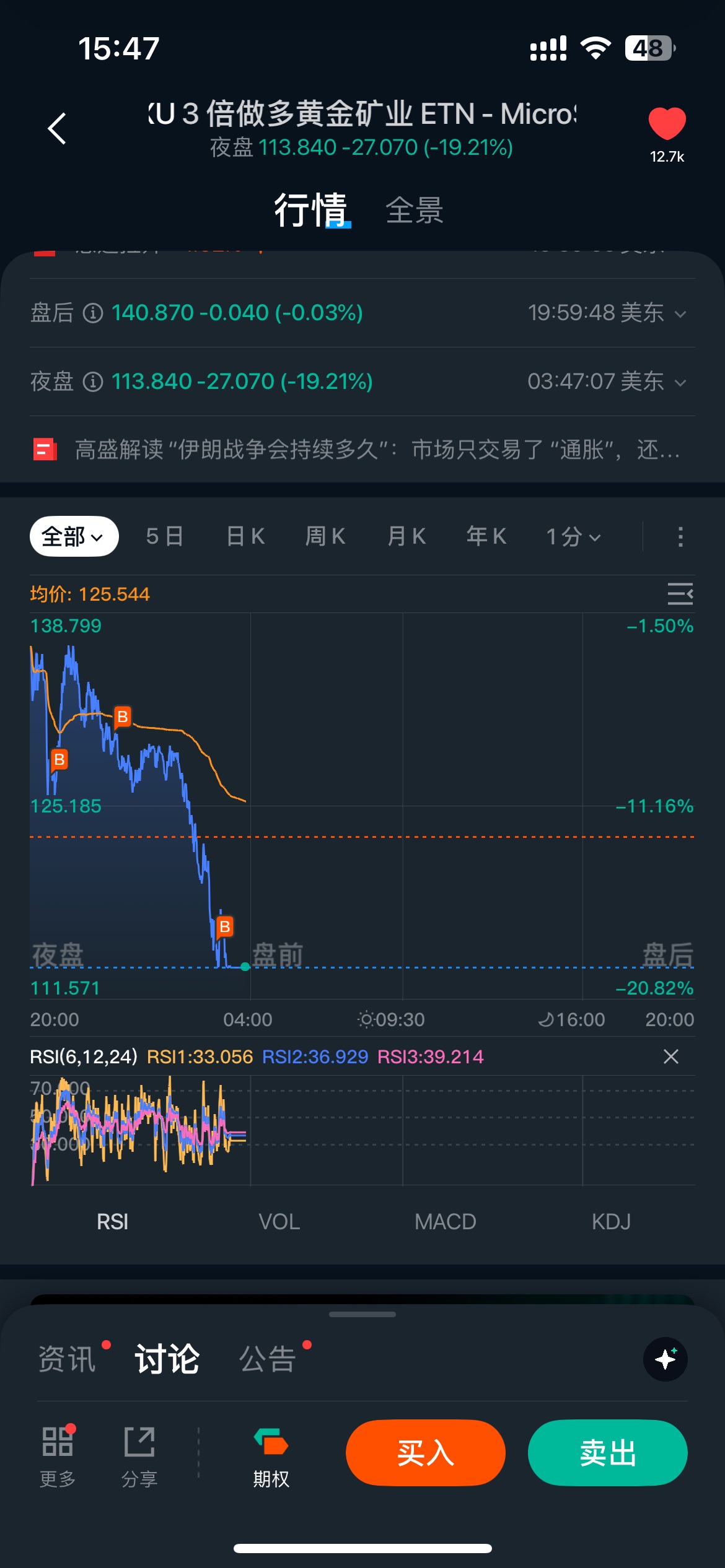725x1568 pixels.
Task: Go back using the top-left arrow
Action: coord(57,129)
